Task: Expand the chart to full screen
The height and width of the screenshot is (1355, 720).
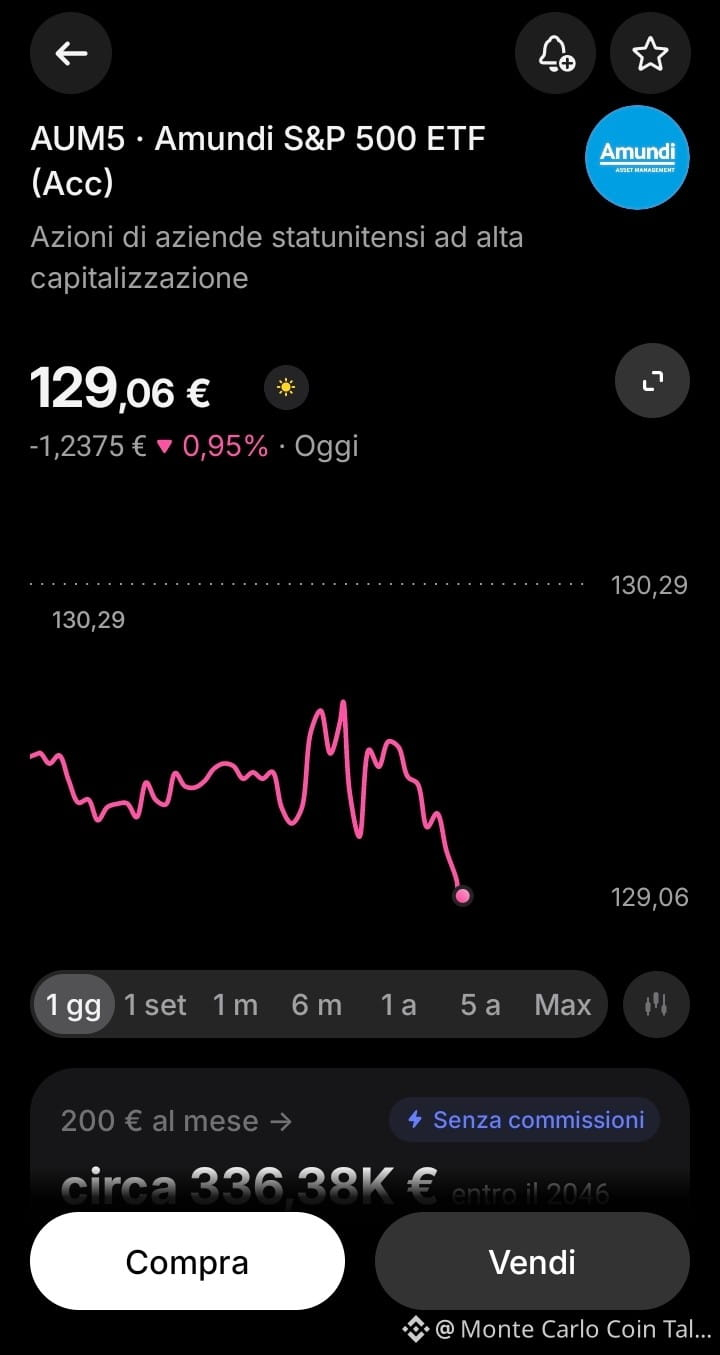Action: point(652,380)
